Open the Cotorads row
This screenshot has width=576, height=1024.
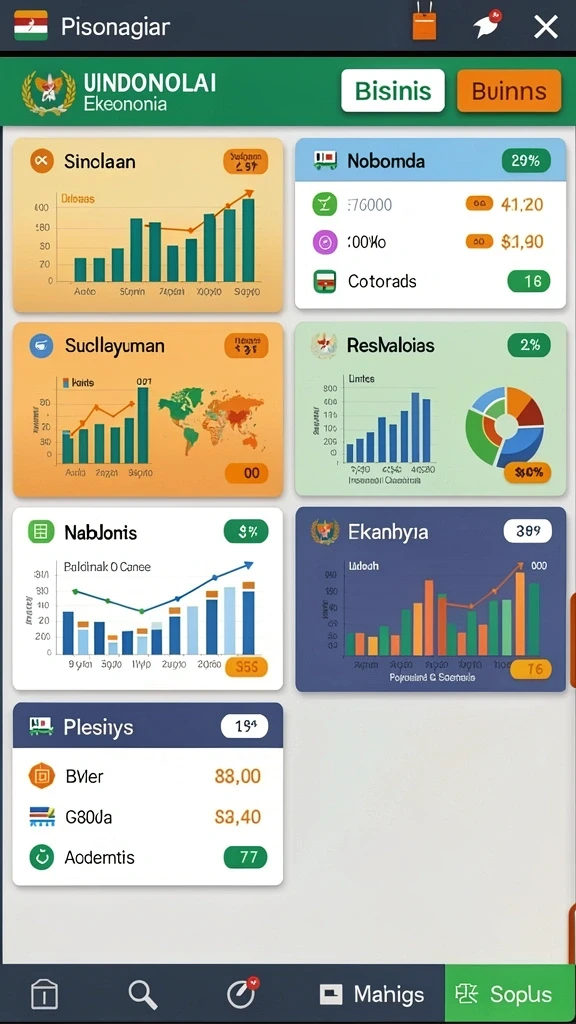click(x=430, y=281)
